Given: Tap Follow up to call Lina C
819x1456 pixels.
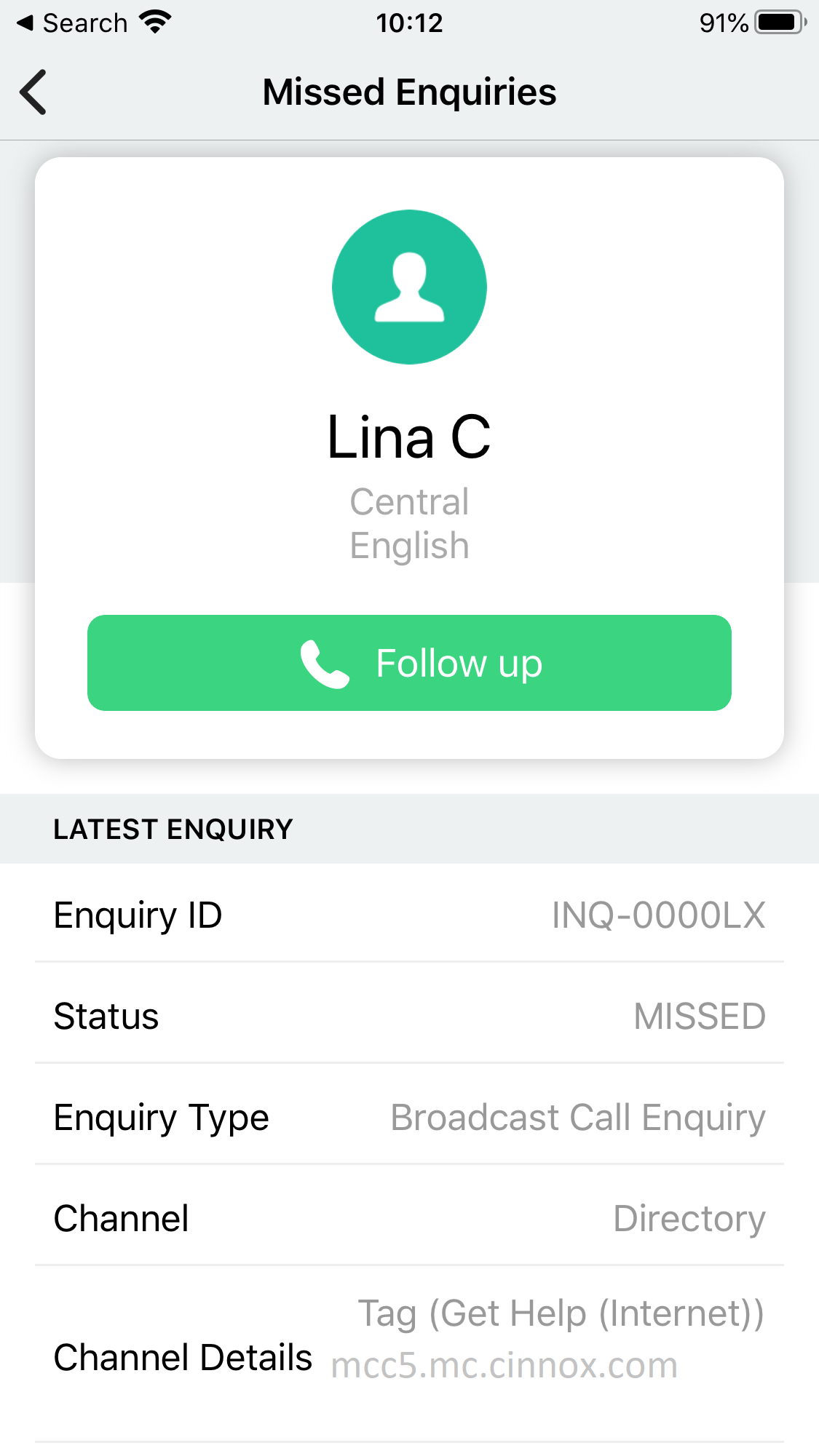Looking at the screenshot, I should click(409, 663).
